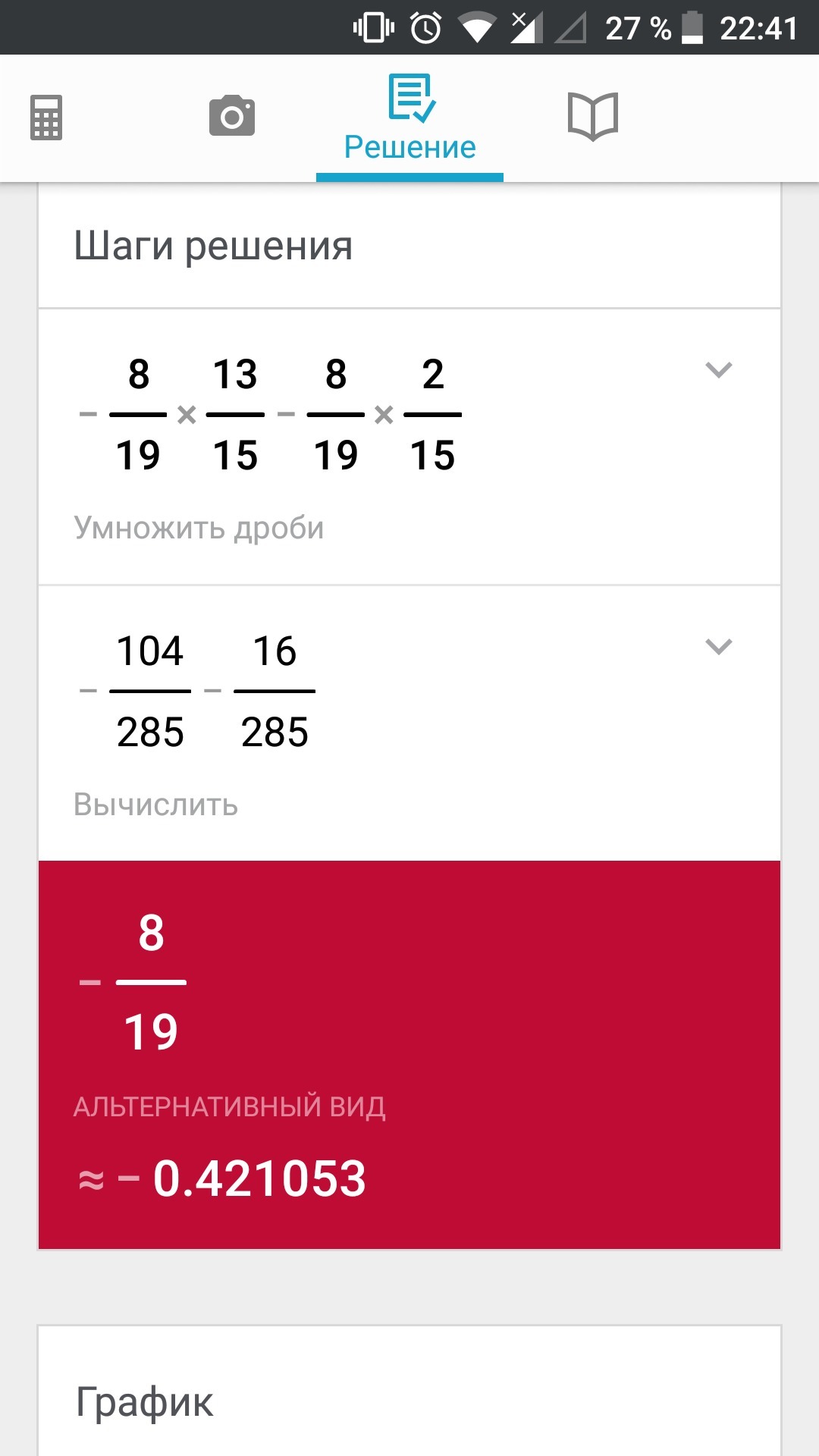Image resolution: width=819 pixels, height=1456 pixels.
Task: Open the book/notebook tab
Action: 593,117
